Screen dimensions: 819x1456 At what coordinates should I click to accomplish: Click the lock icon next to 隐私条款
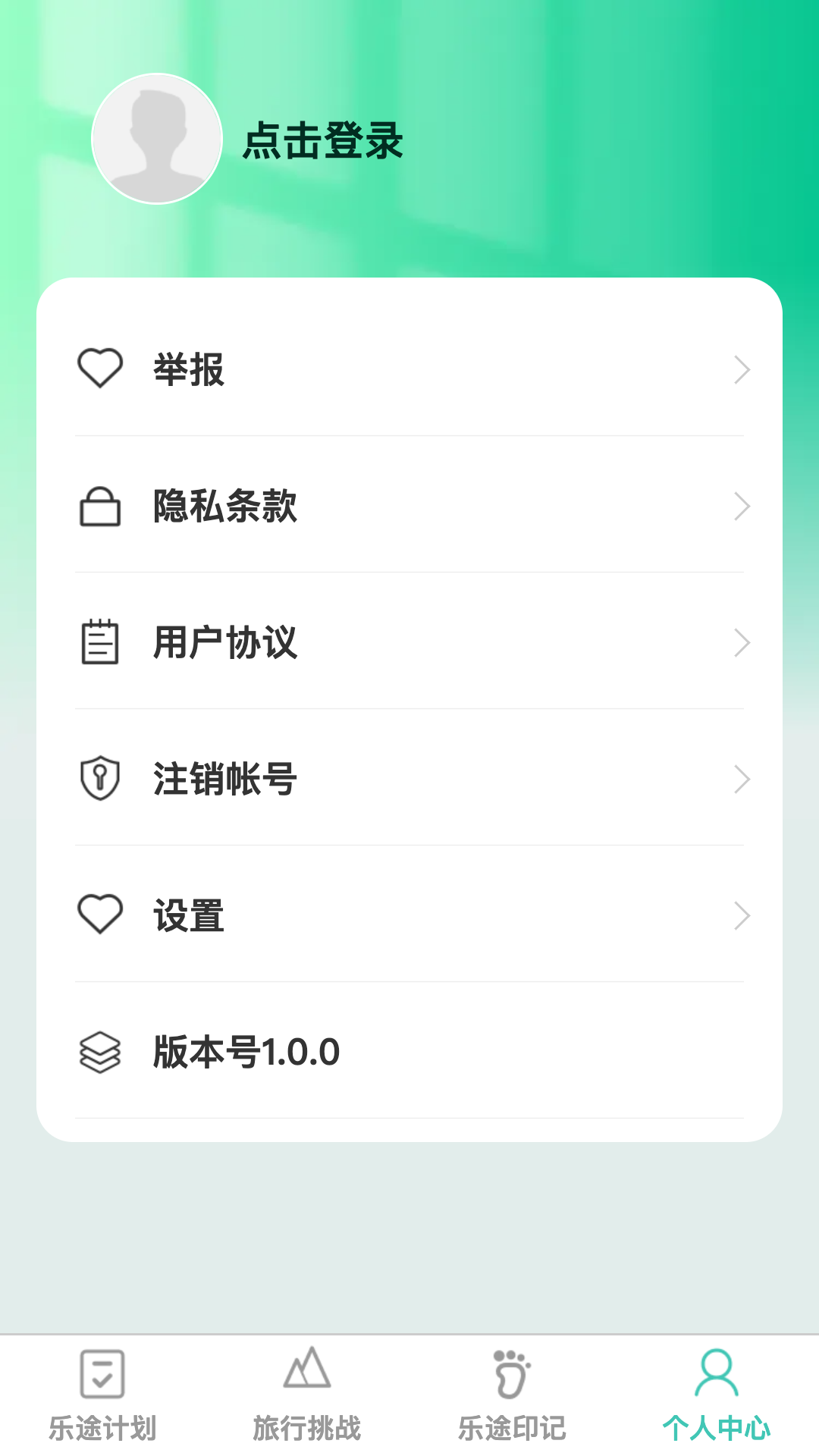pyautogui.click(x=99, y=507)
